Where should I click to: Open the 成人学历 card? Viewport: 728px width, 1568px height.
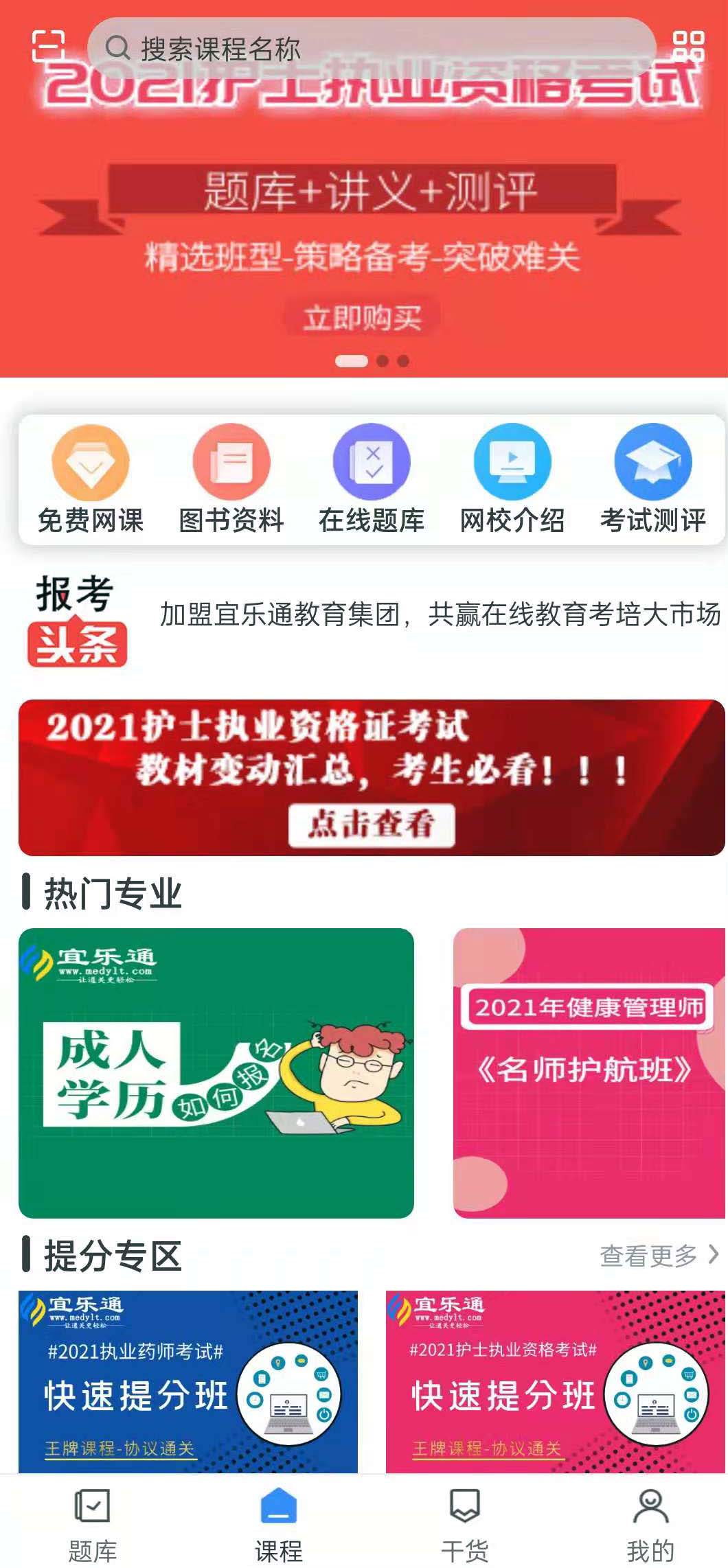(x=216, y=1073)
